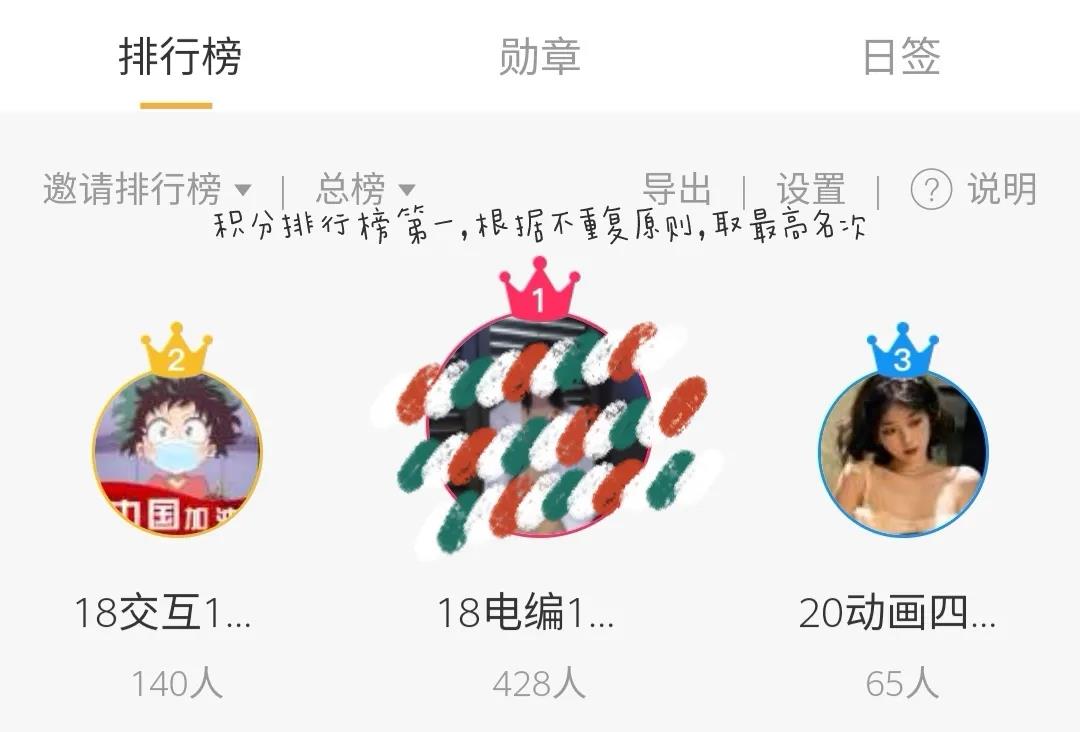Switch to the 排行榜 tab
Screen dimensions: 1080x732
pos(180,57)
